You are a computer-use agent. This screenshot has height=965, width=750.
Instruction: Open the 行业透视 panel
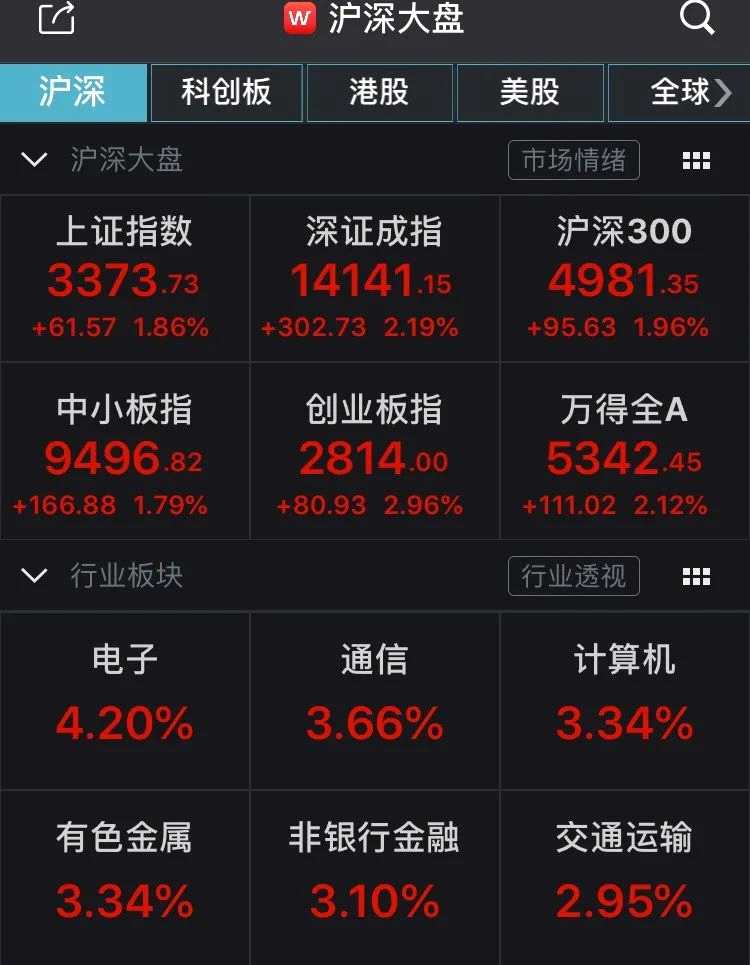coord(574,576)
